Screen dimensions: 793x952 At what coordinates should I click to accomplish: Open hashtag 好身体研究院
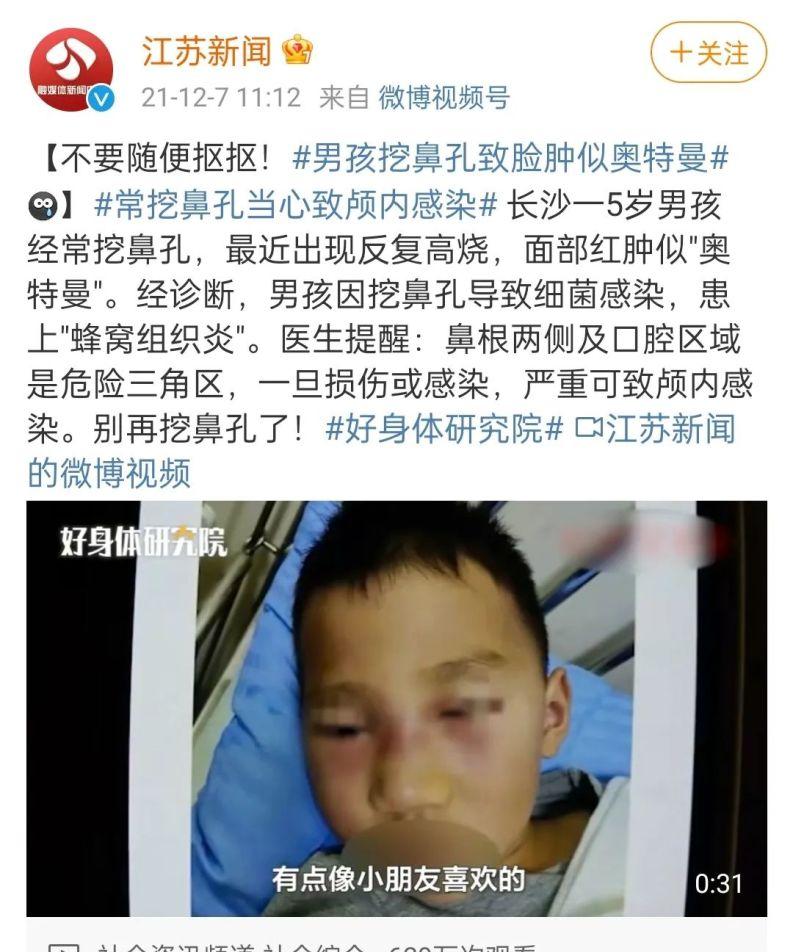pyautogui.click(x=446, y=428)
